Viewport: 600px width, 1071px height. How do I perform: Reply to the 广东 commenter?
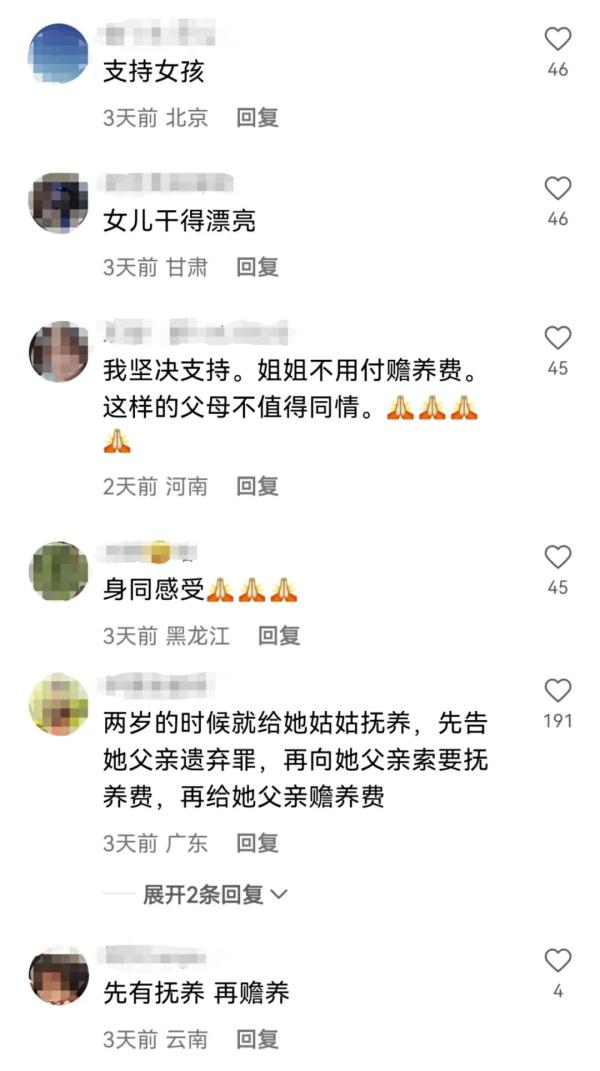(x=257, y=843)
